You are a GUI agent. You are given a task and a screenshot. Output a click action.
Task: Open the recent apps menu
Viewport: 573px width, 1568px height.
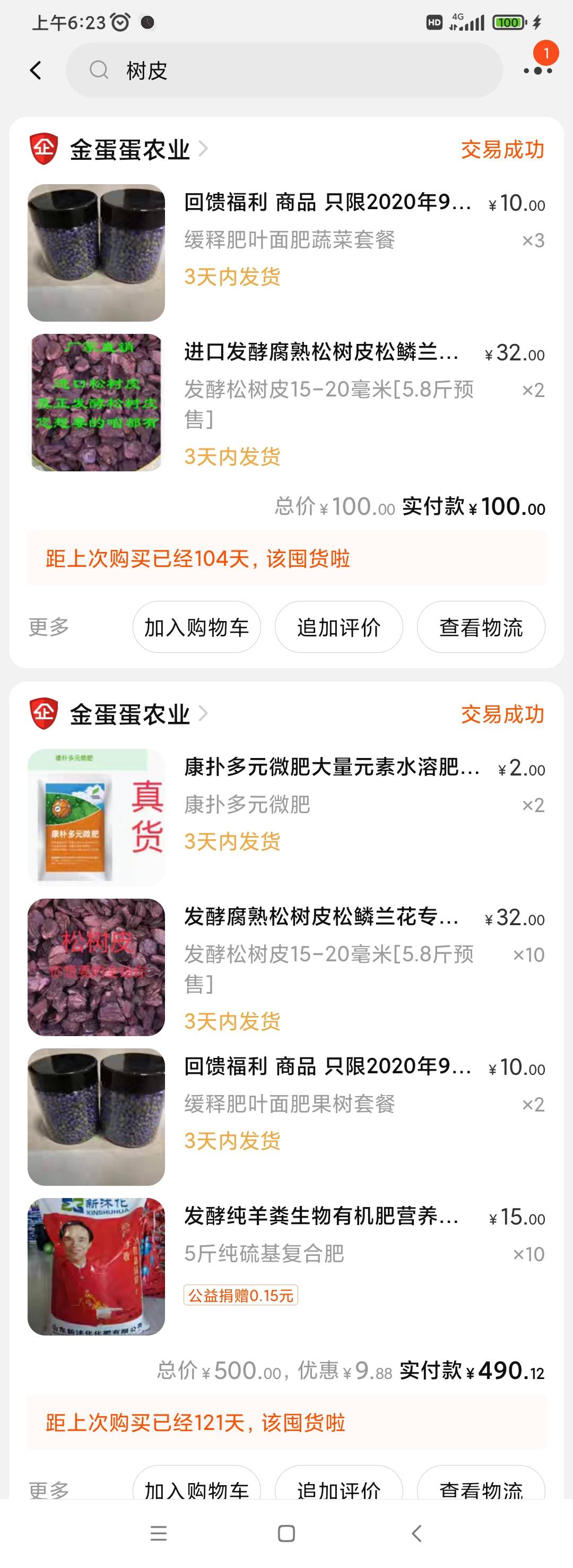pos(158,1532)
